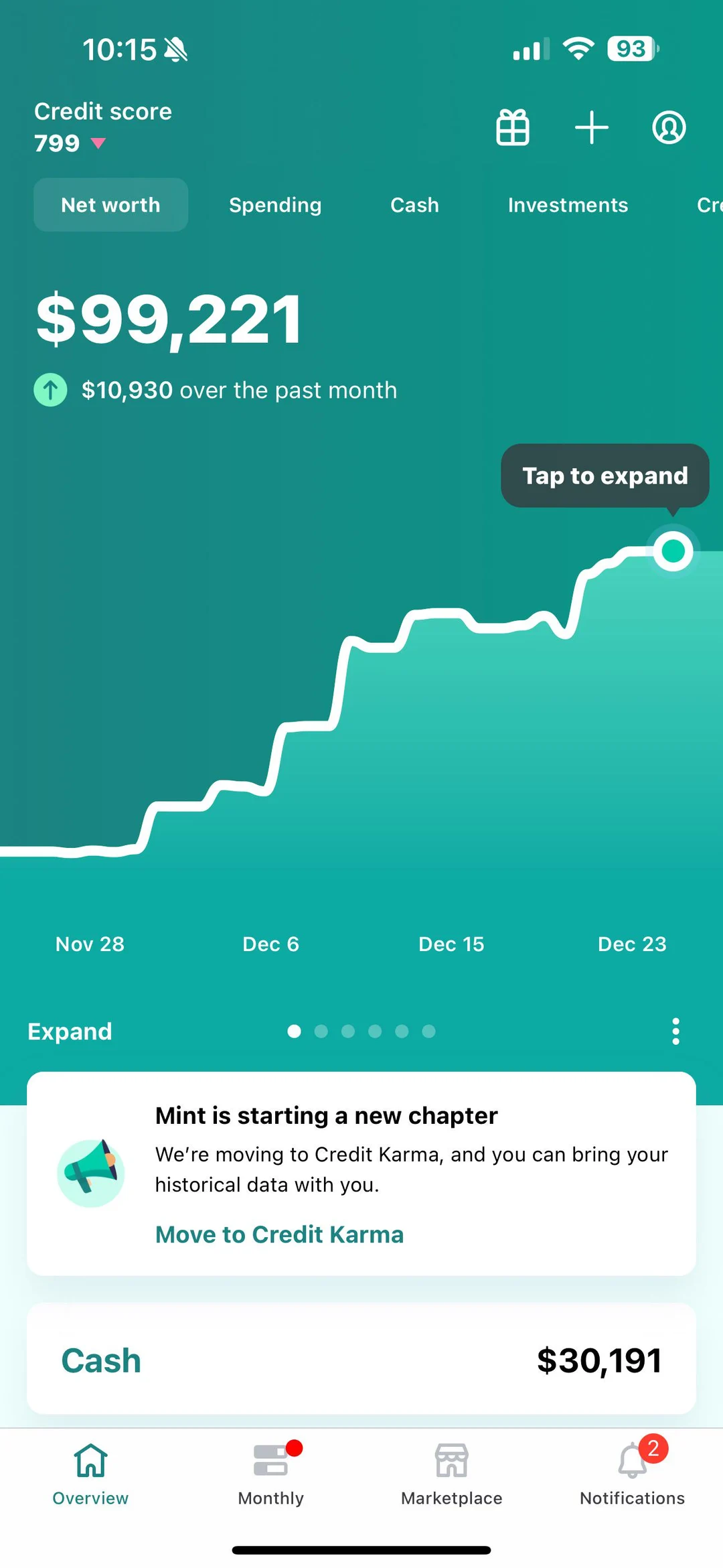Viewport: 723px width, 1568px height.
Task: Select the Net worth tab
Action: tap(110, 205)
